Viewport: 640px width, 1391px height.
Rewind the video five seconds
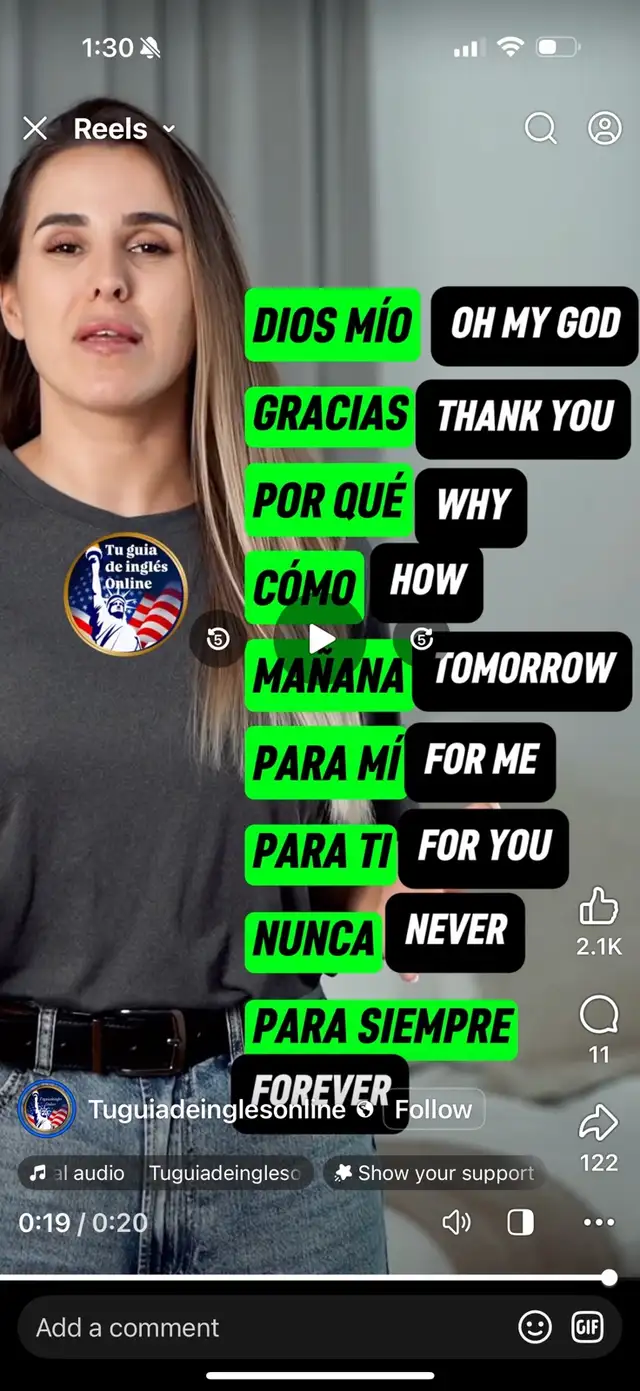click(x=218, y=639)
